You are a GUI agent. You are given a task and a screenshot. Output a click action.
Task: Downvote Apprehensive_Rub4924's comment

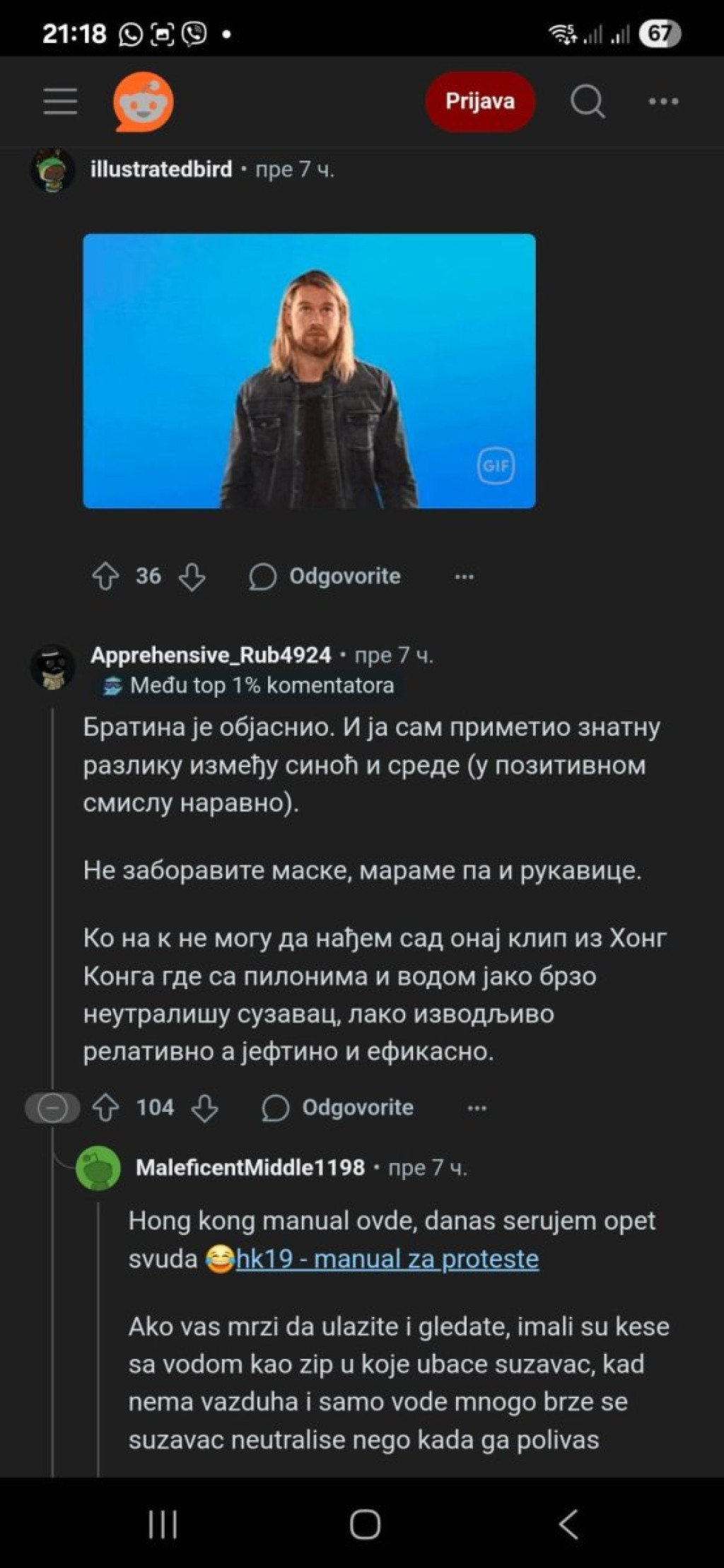click(x=204, y=1108)
